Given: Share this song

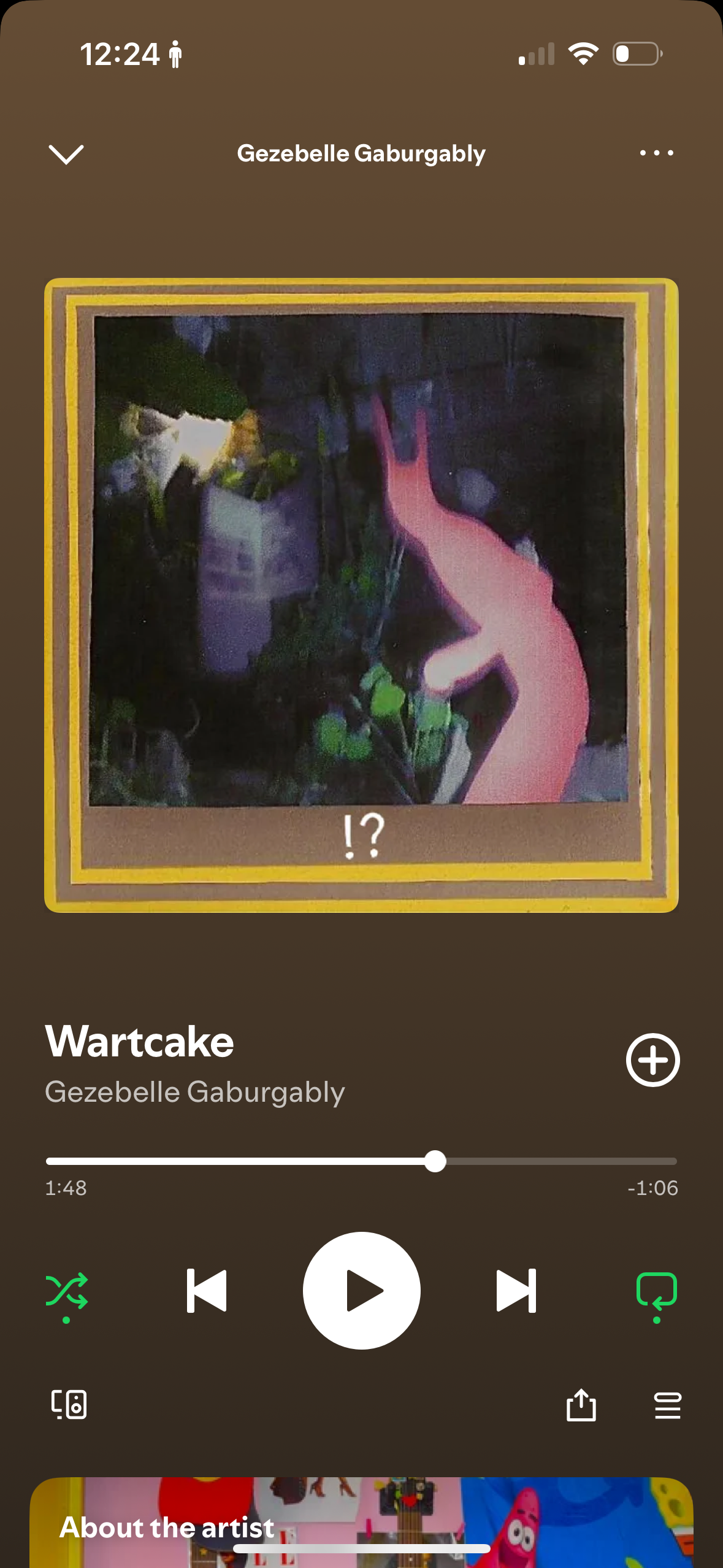Looking at the screenshot, I should (x=581, y=1405).
